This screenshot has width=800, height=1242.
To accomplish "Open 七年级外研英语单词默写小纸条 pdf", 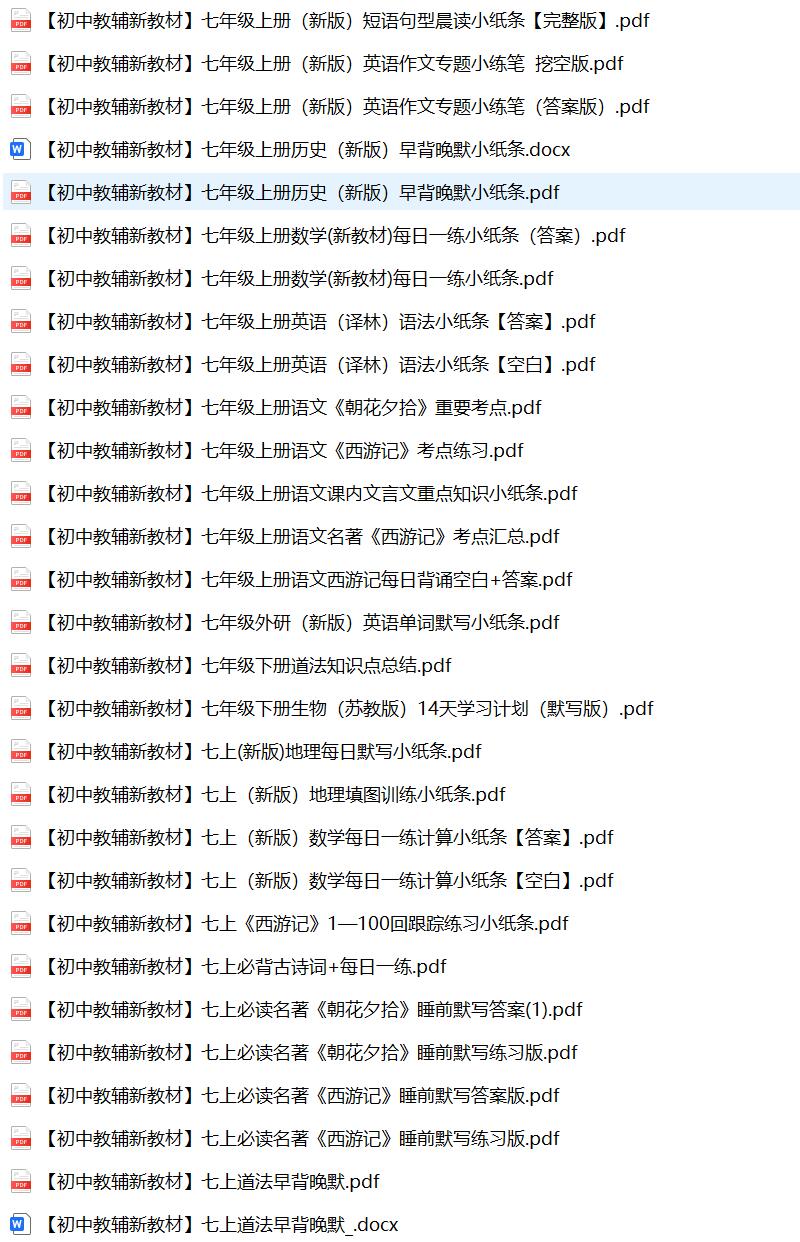I will [x=300, y=623].
